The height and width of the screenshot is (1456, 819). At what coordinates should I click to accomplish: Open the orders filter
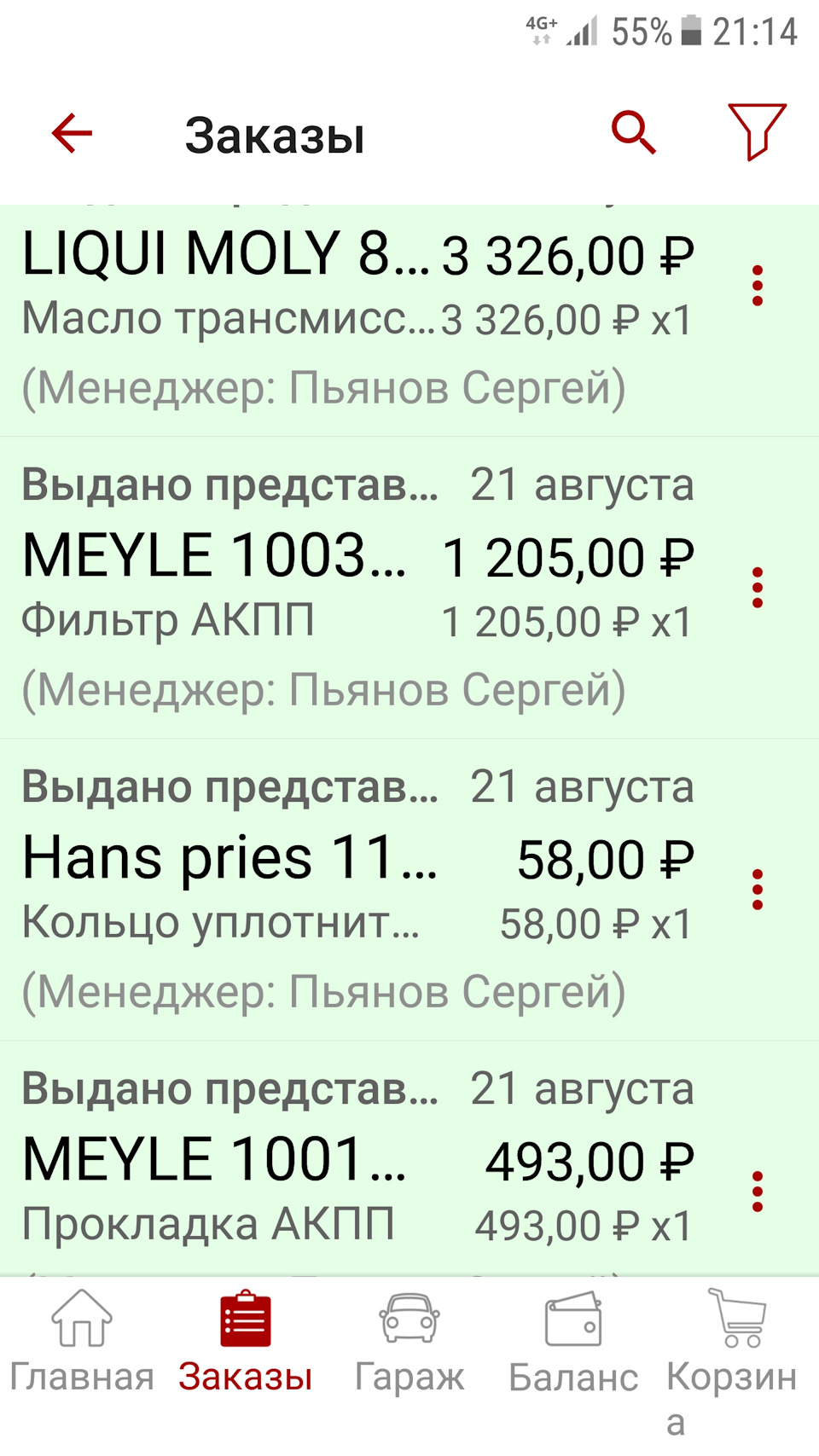tap(757, 131)
